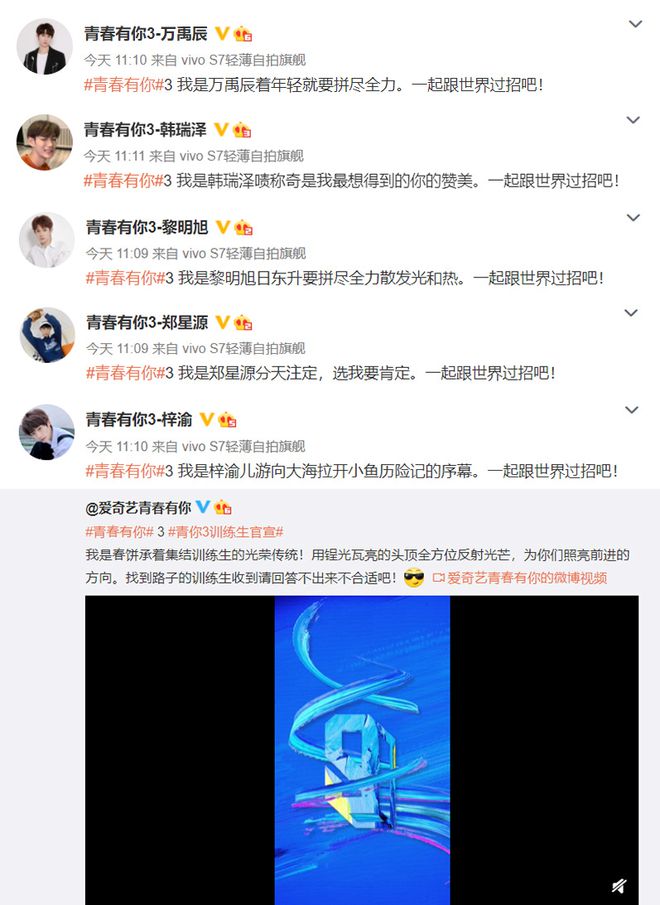Open the post options chevron for 韩瑞泽
This screenshot has width=660, height=905.
click(632, 121)
